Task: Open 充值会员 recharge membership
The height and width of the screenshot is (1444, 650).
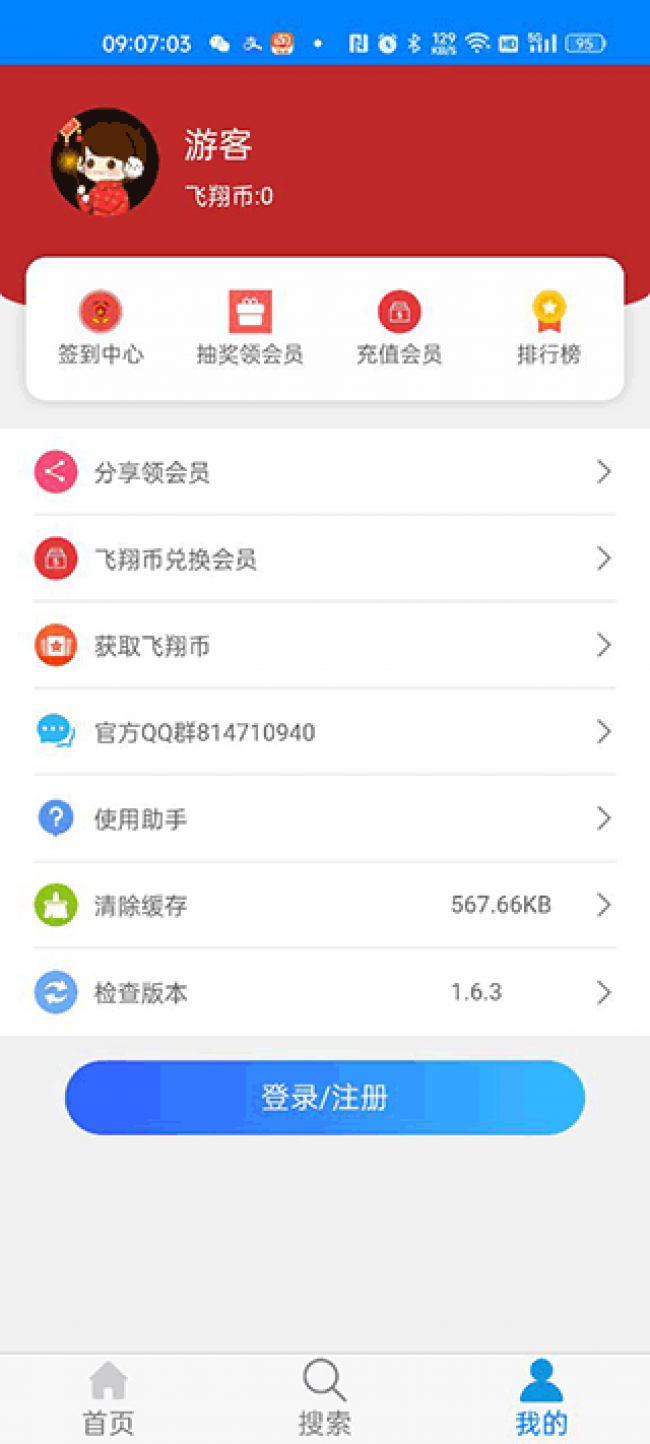Action: point(399,328)
